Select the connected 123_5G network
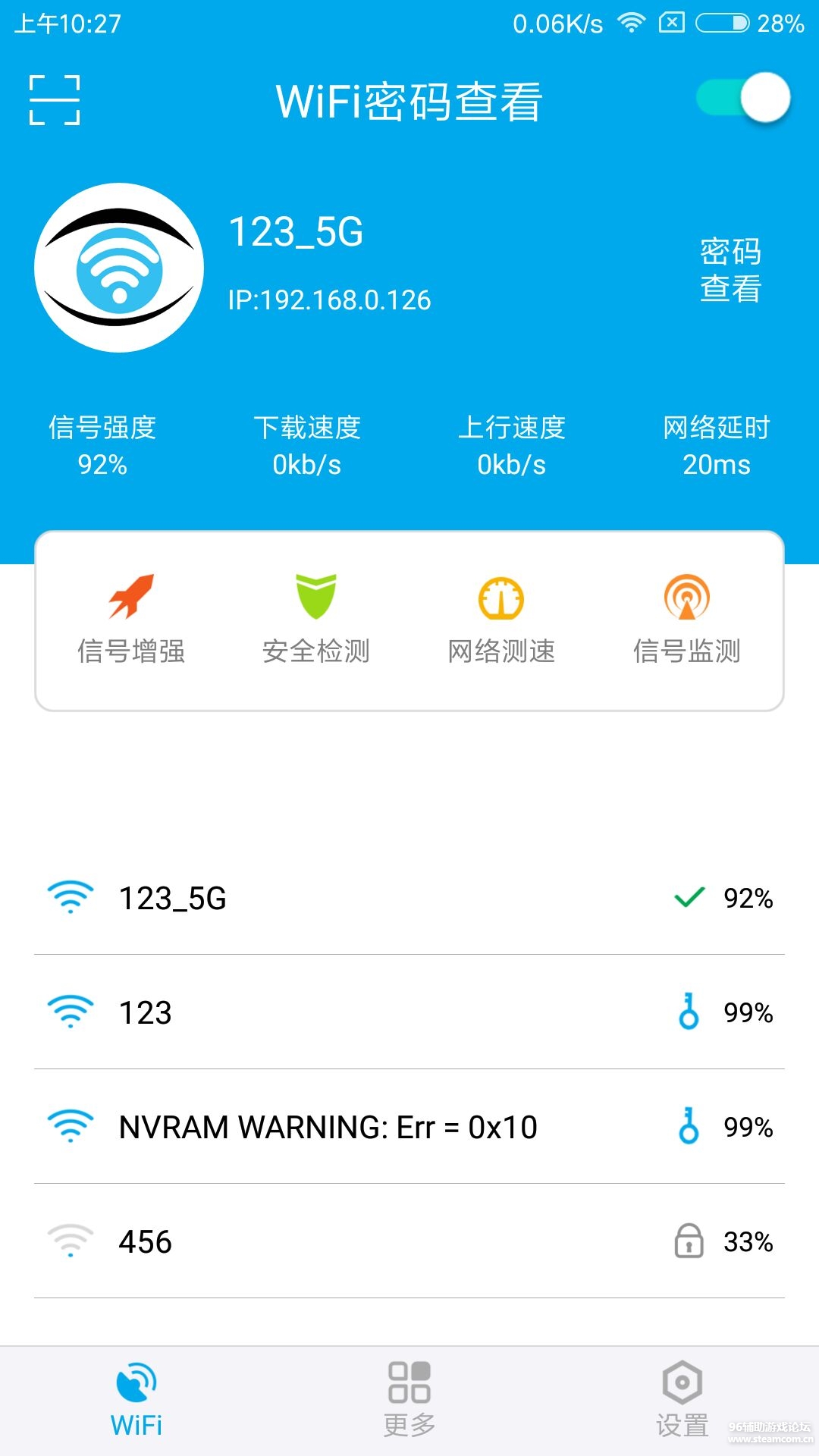Image resolution: width=819 pixels, height=1456 pixels. tap(409, 898)
